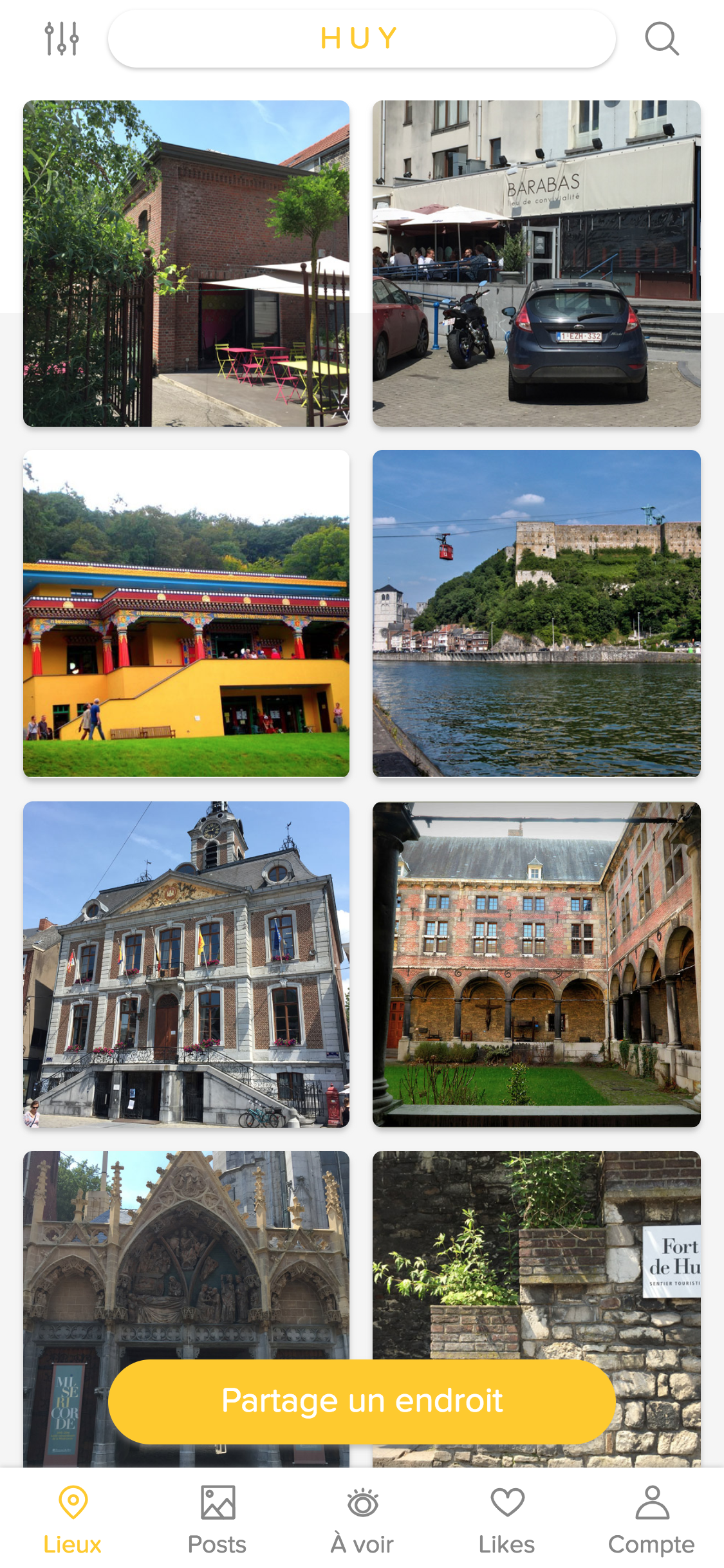Image resolution: width=724 pixels, height=1568 pixels.
Task: Go to the À voir tab
Action: (x=362, y=1519)
